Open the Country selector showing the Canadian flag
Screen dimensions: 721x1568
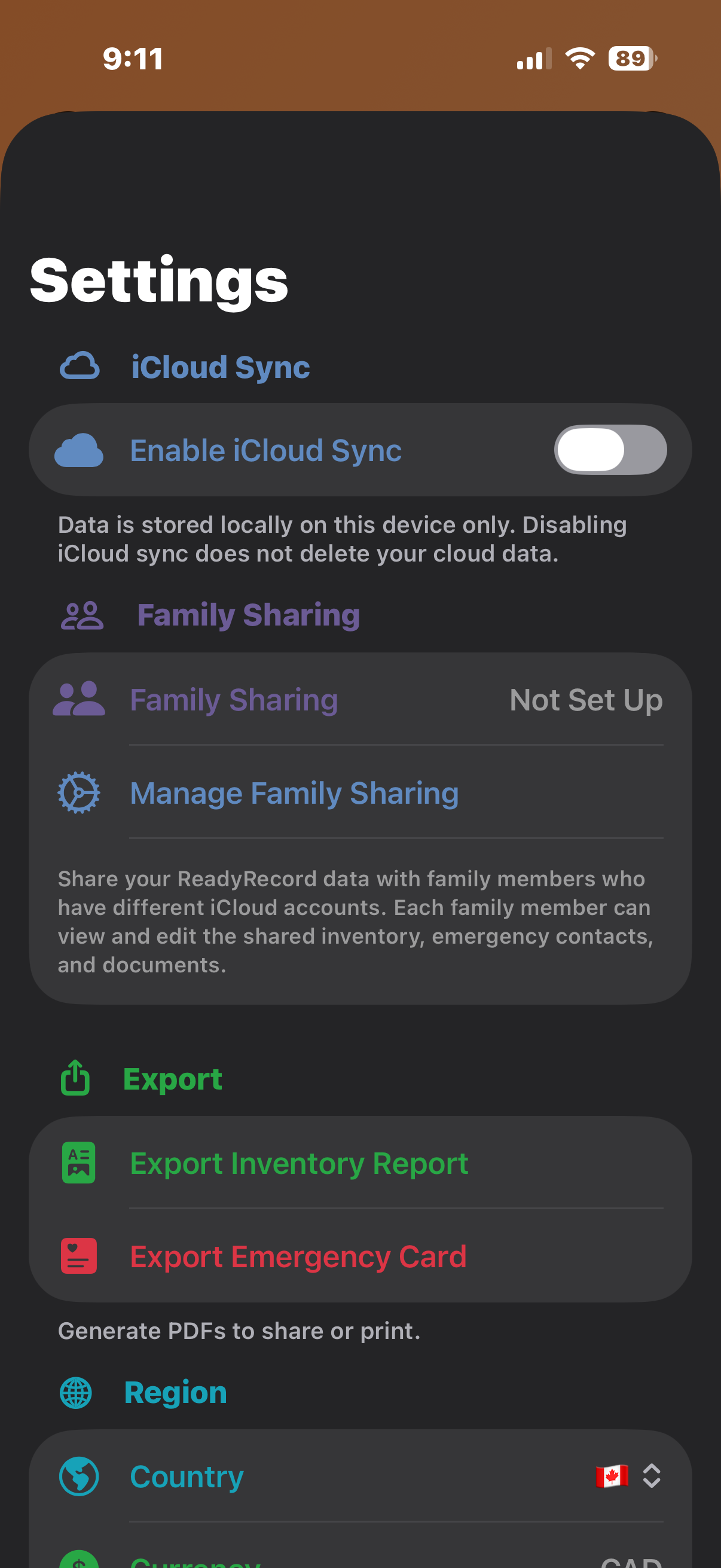click(x=612, y=1476)
